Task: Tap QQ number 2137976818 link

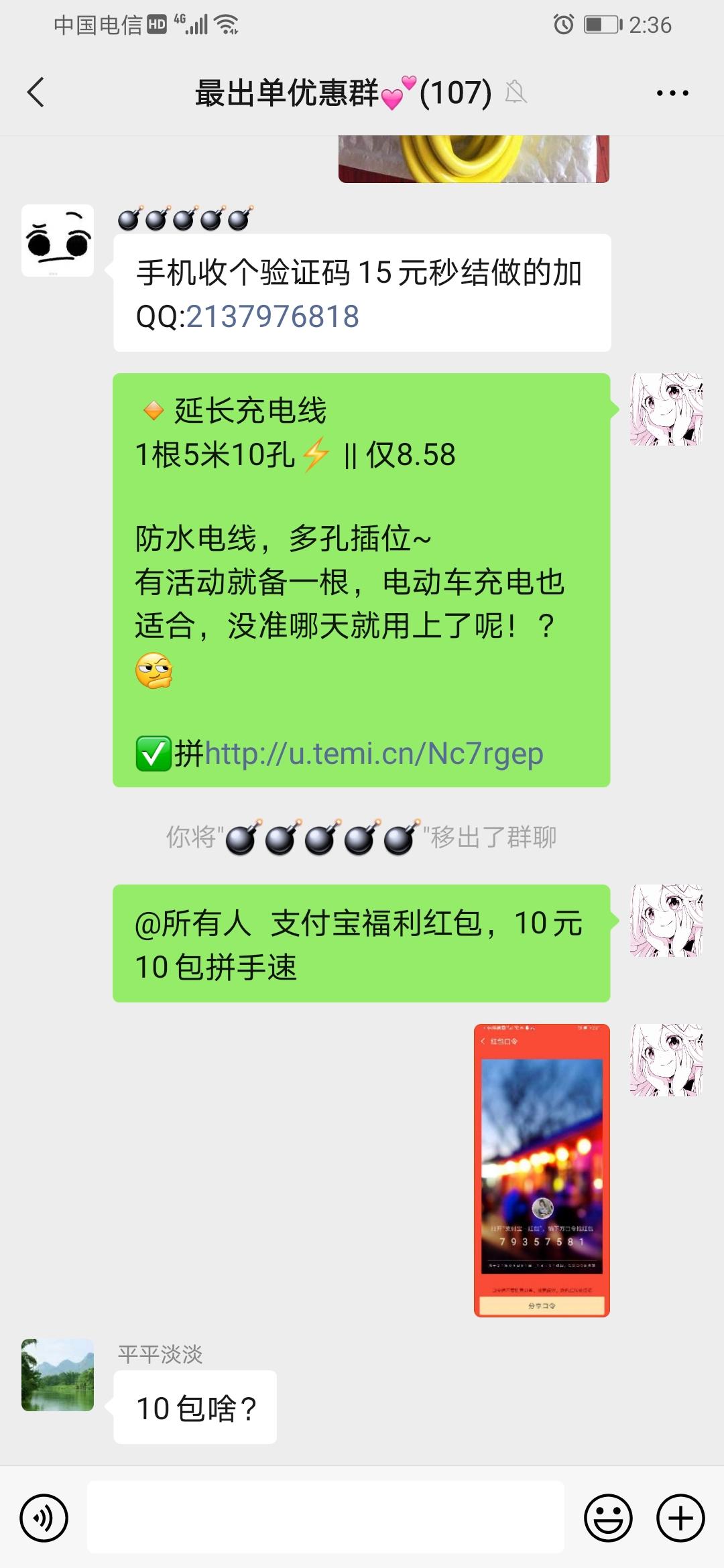Action: pos(272,317)
